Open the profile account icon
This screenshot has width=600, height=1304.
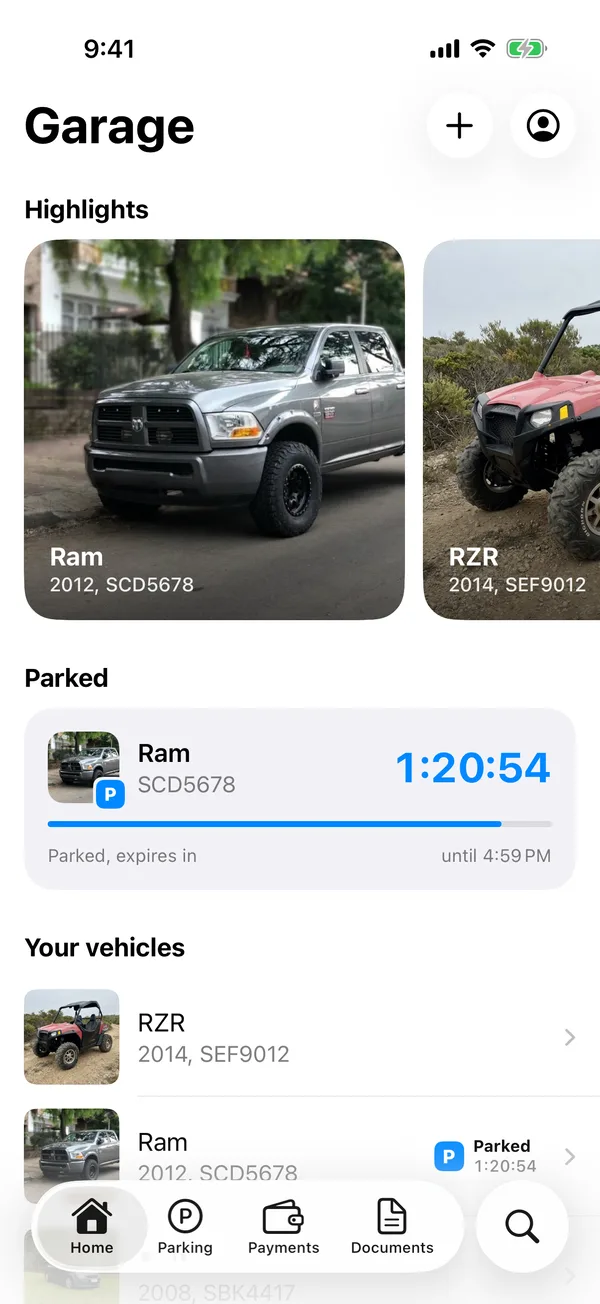pos(543,126)
